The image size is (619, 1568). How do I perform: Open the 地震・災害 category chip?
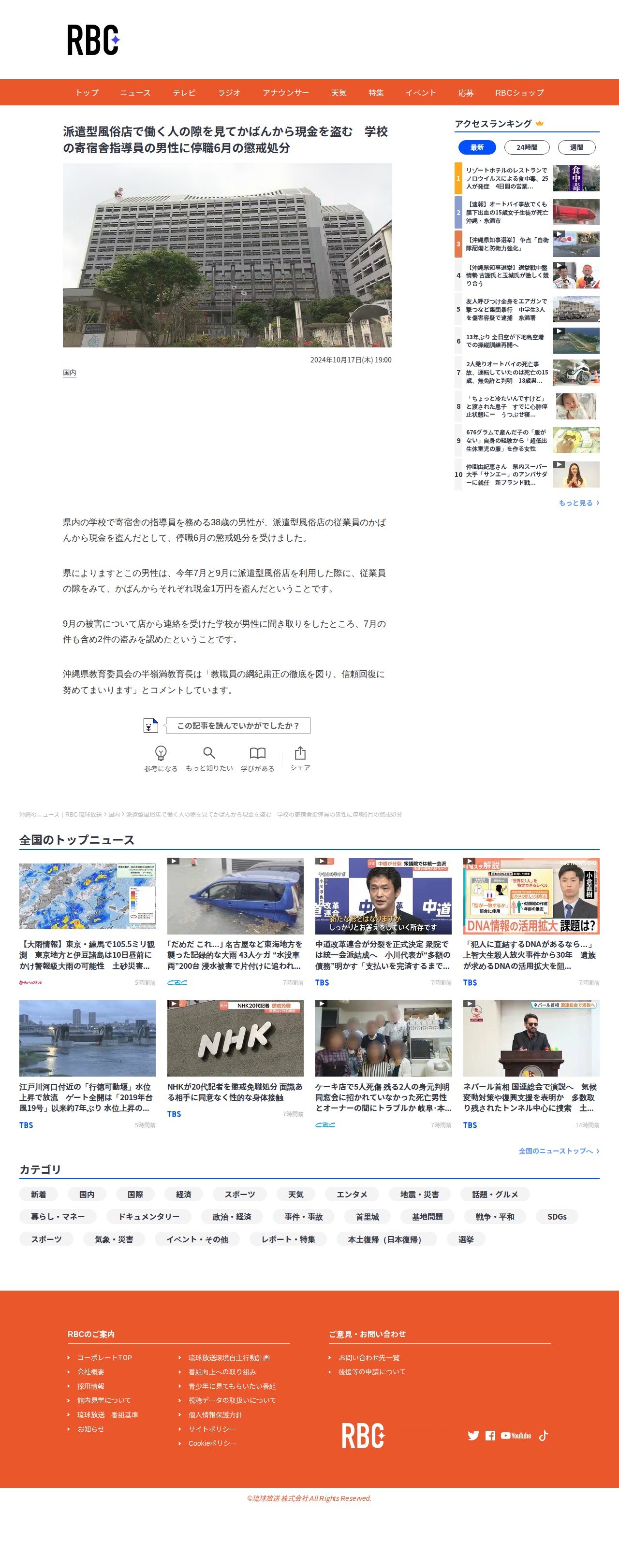click(x=419, y=1194)
